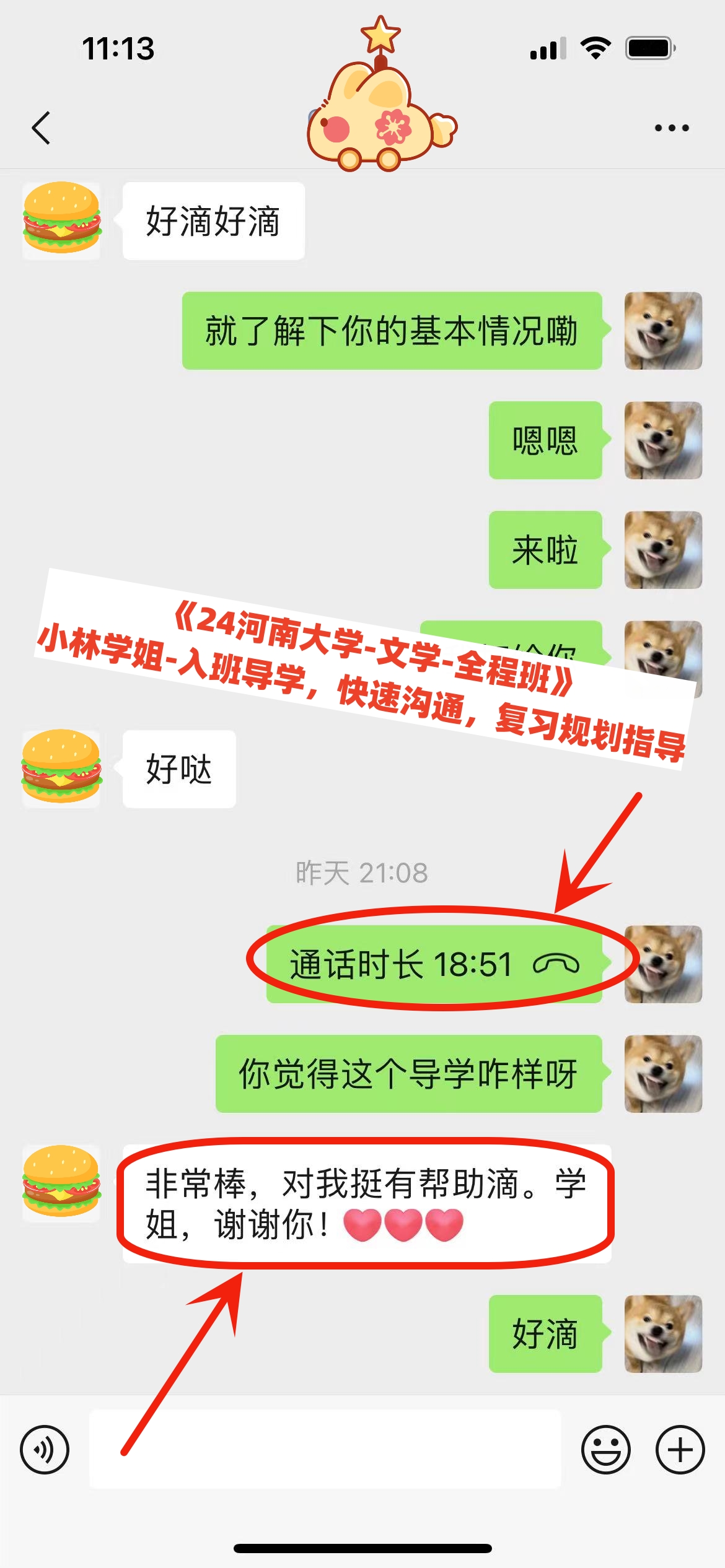Open burger avatar beside 好哒 message

pos(61,769)
